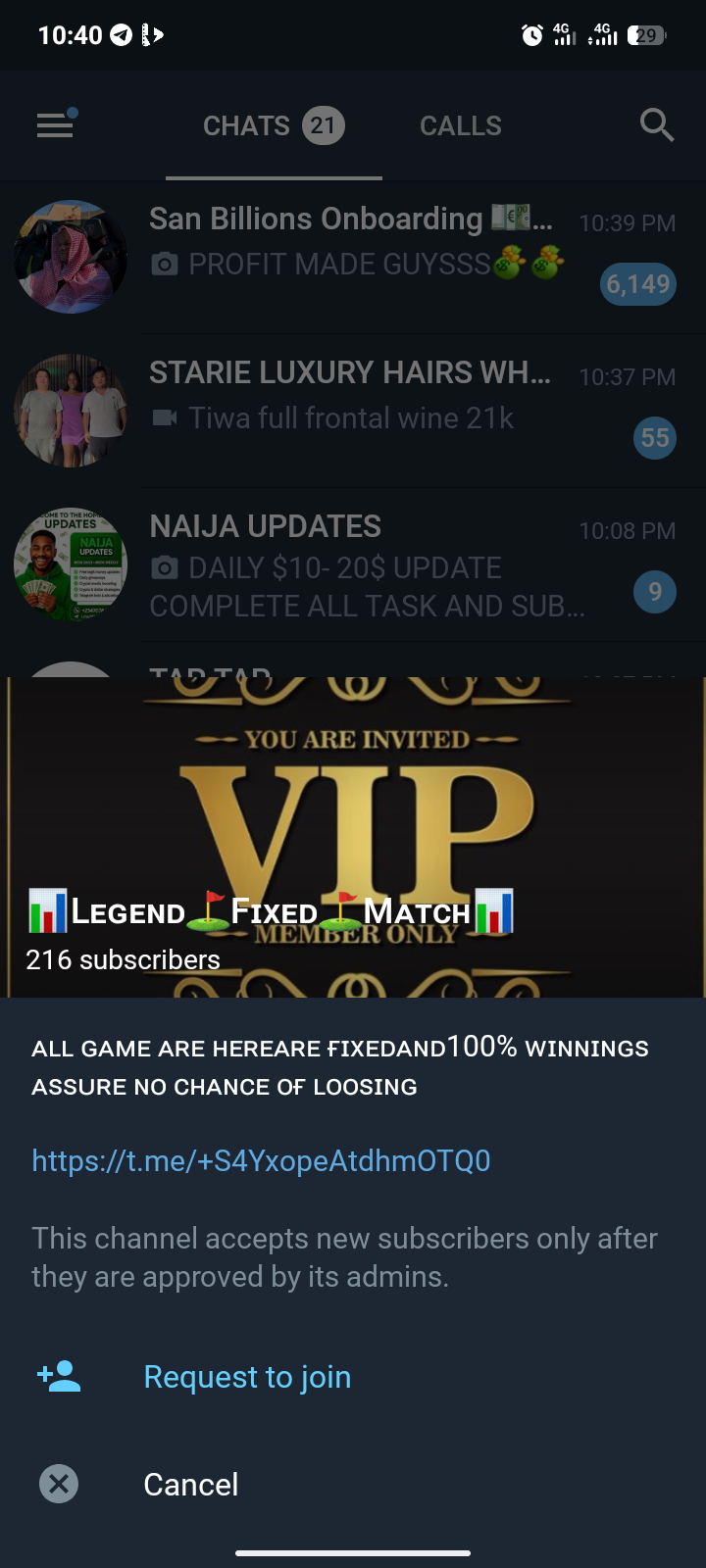Request to join the channel
The height and width of the screenshot is (1568, 706).
click(x=247, y=1377)
